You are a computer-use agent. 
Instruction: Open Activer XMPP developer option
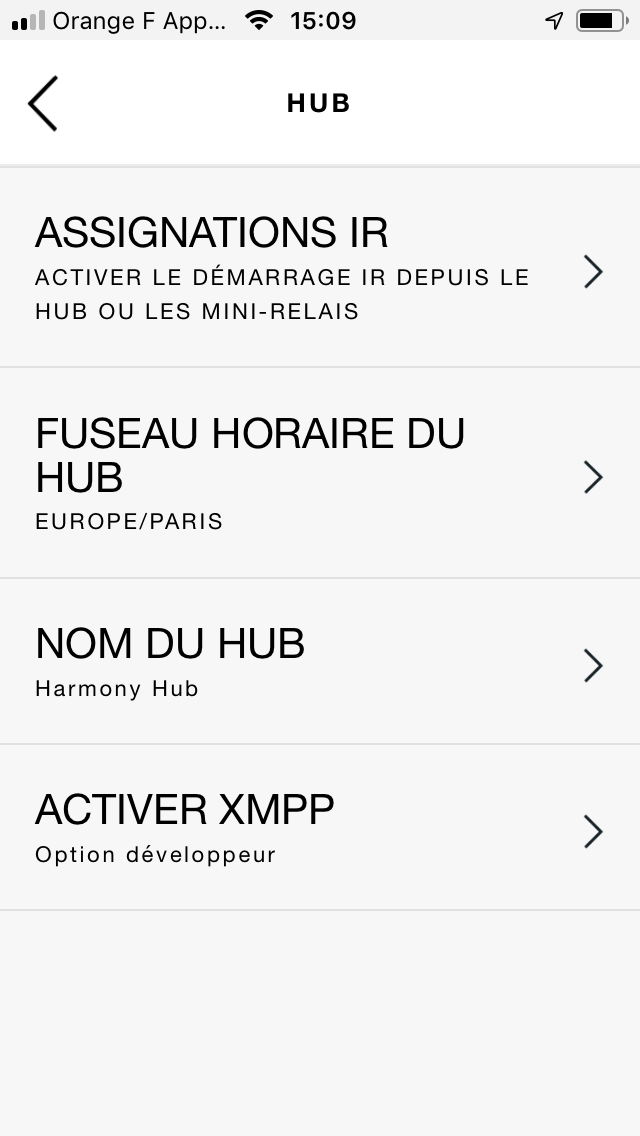[320, 827]
